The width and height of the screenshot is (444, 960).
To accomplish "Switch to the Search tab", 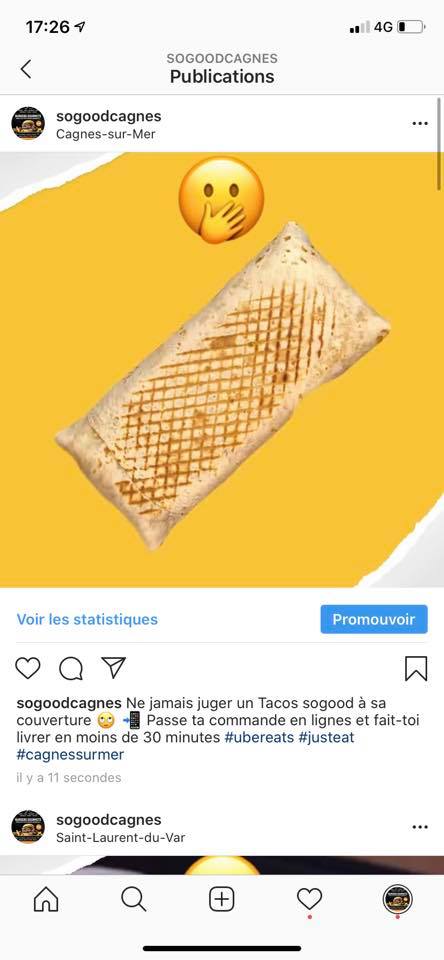I will 134,899.
